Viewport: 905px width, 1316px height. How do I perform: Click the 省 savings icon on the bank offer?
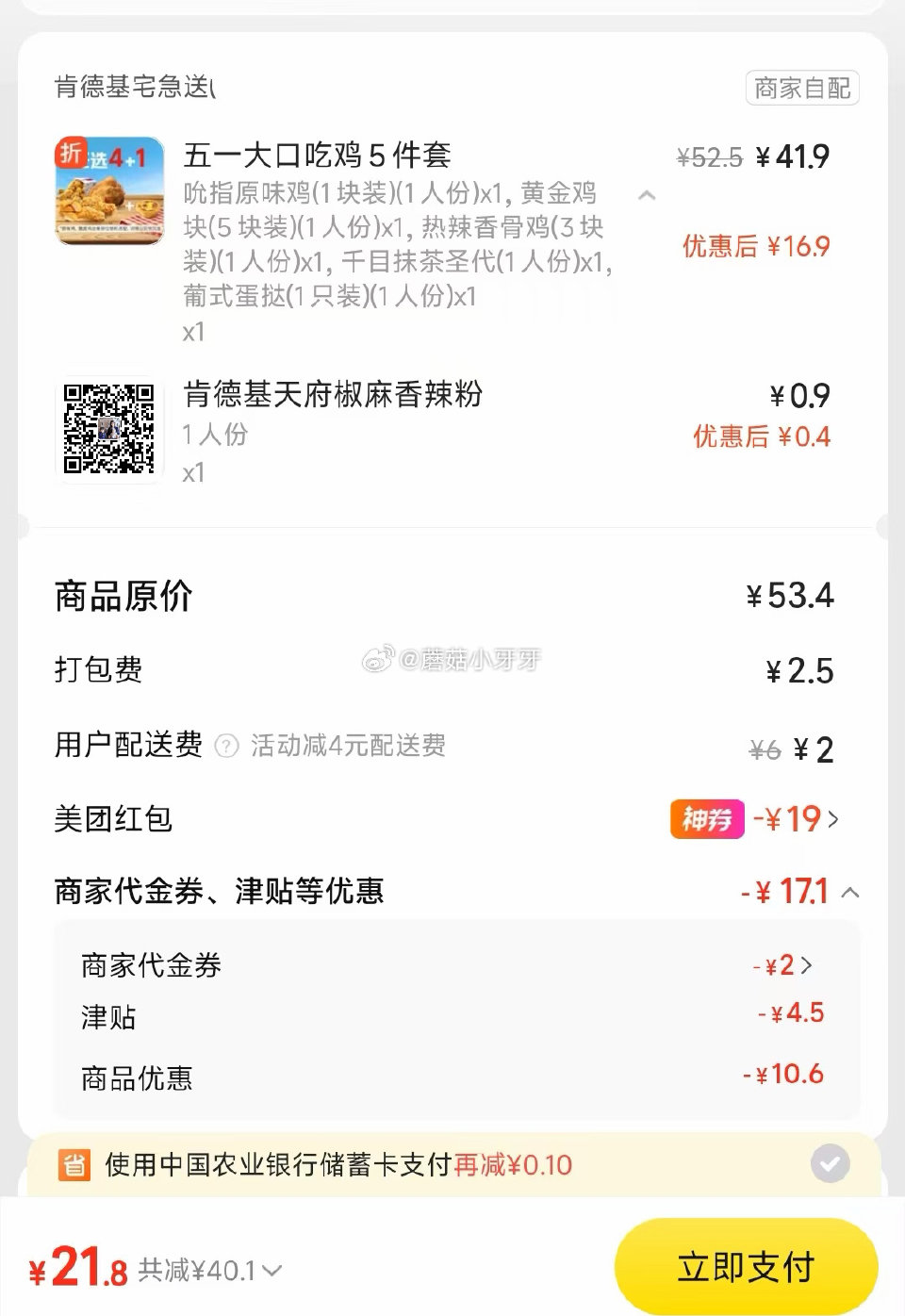tap(74, 1164)
